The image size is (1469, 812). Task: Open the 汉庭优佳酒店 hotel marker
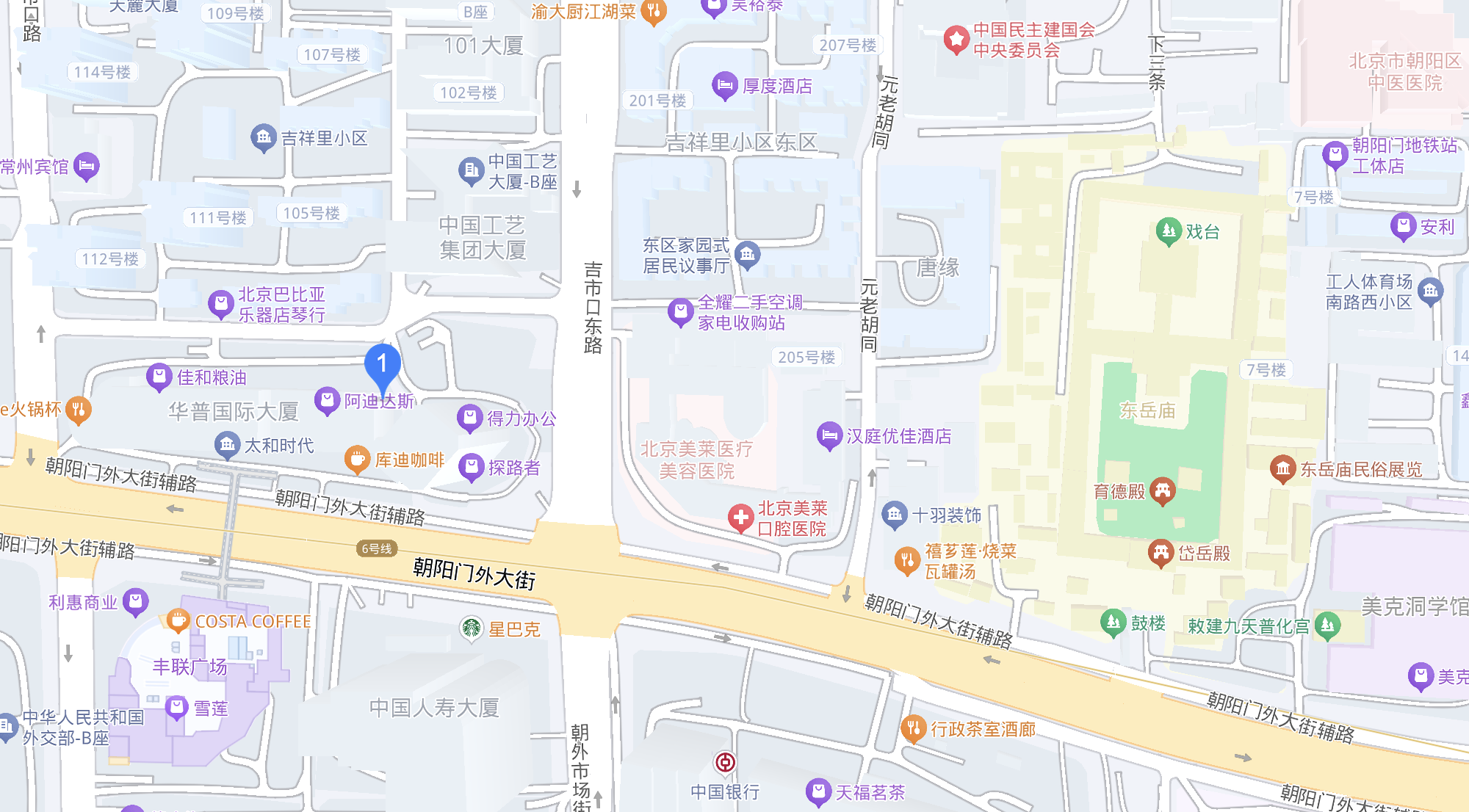[829, 435]
